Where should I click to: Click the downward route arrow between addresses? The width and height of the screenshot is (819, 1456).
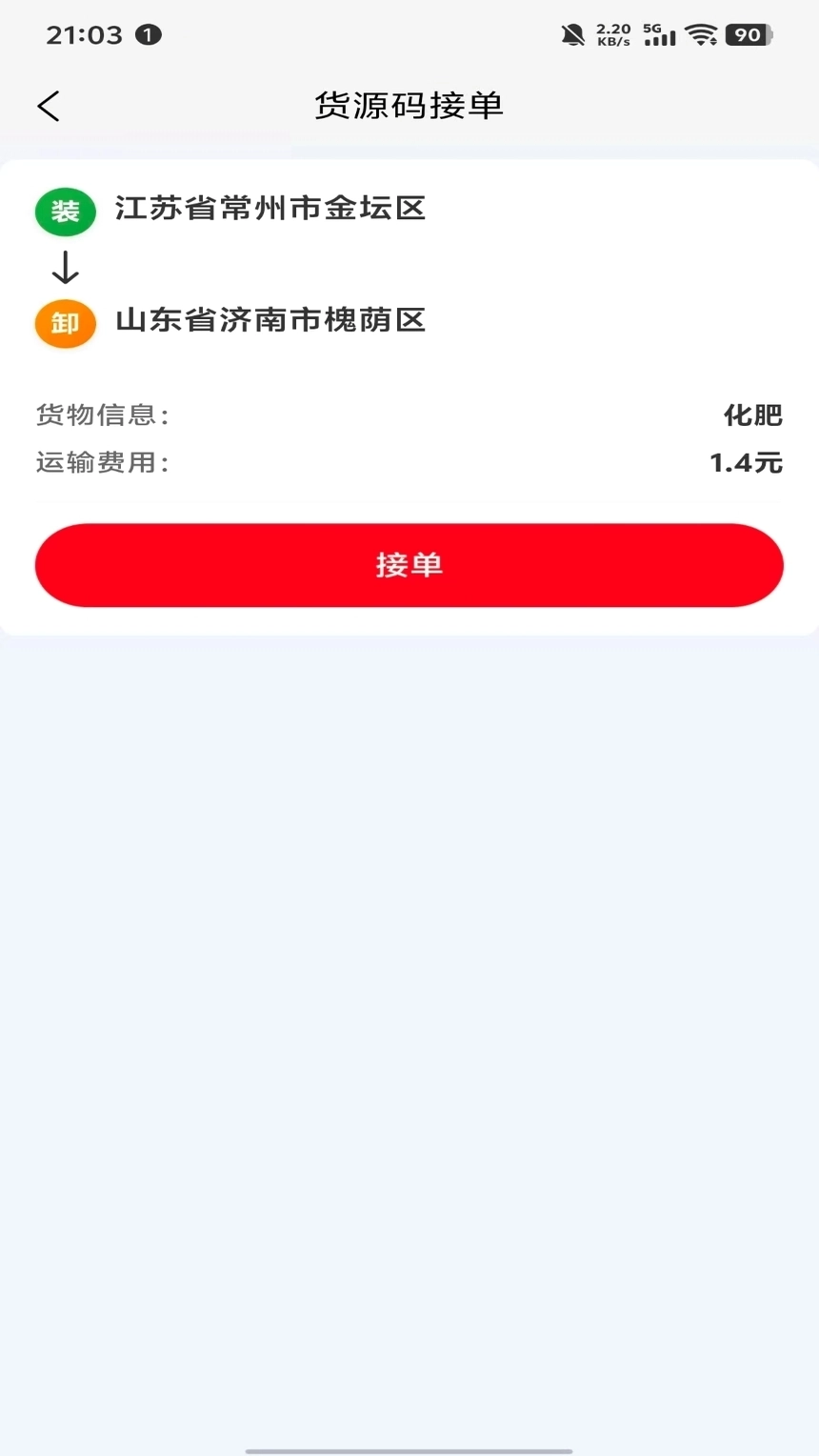pyautogui.click(x=64, y=268)
